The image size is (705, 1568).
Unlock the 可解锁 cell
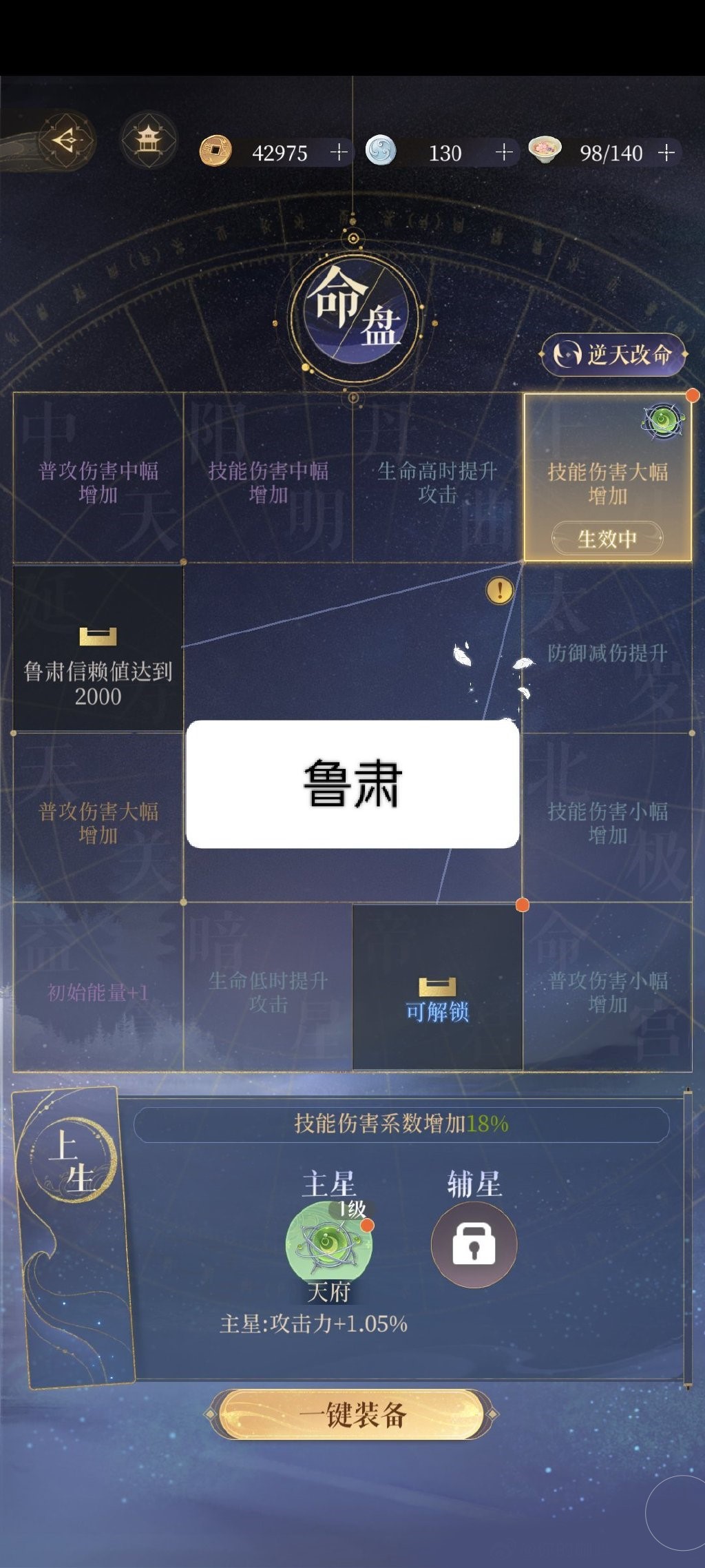(x=437, y=991)
